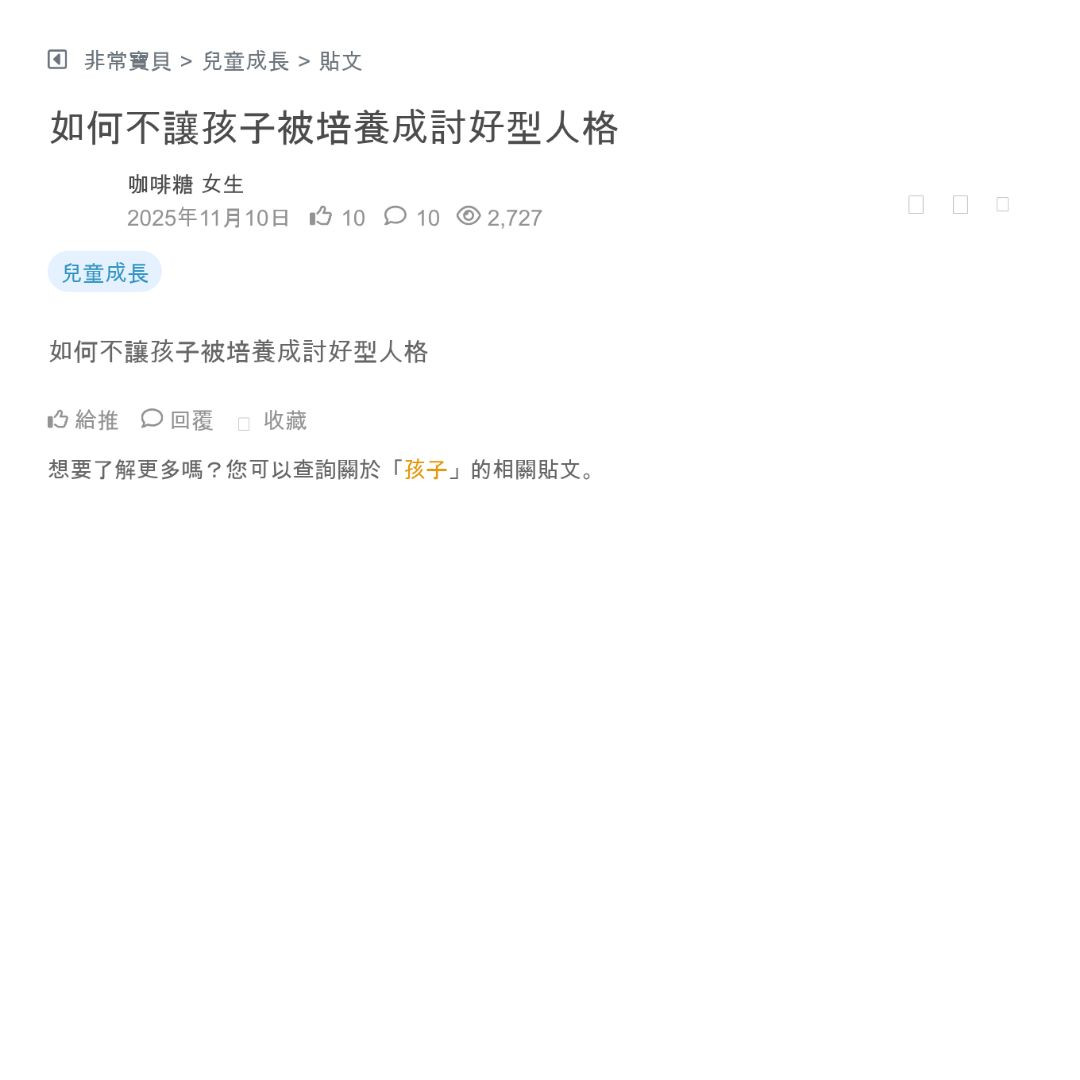
Task: Select the 兒童成長 tag chip
Action: coord(105,272)
